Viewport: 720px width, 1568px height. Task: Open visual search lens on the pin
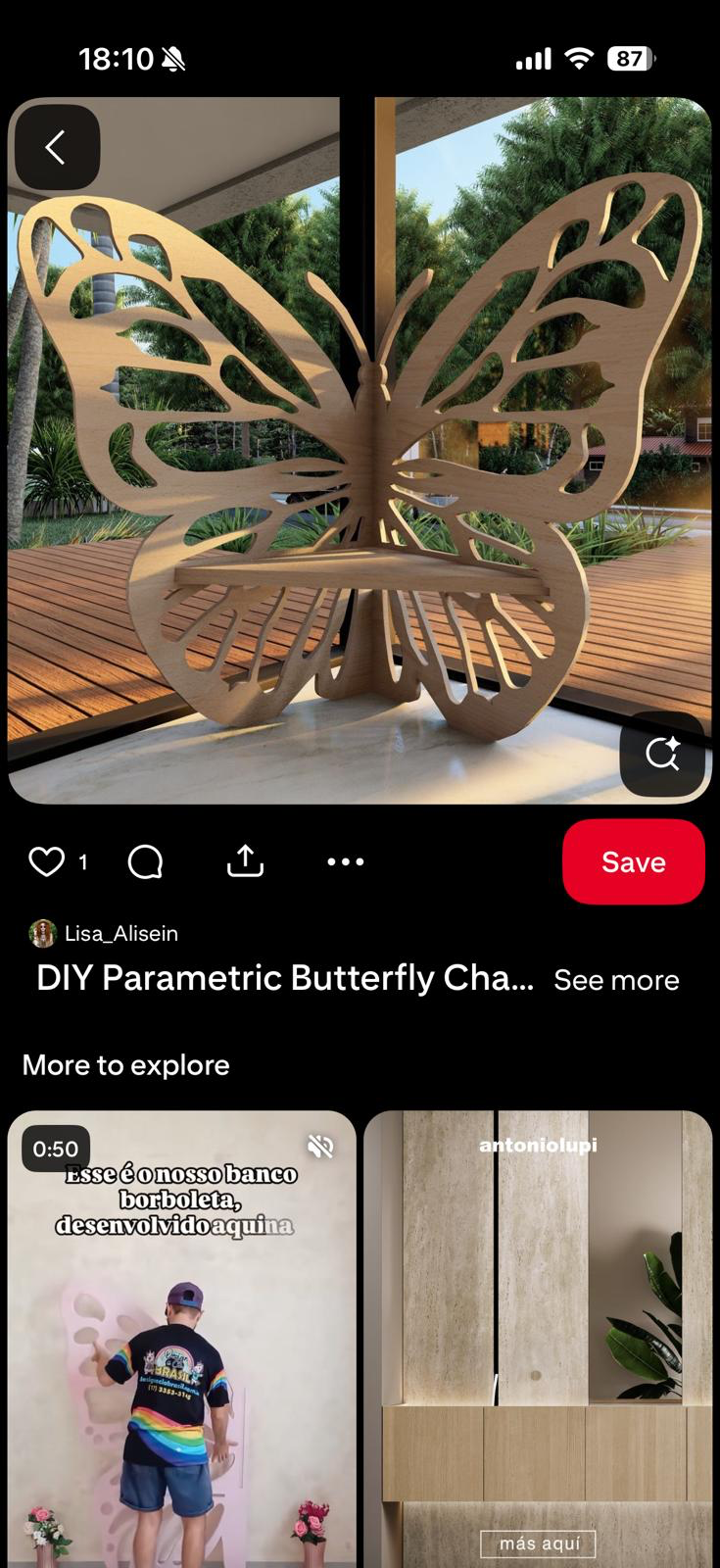662,753
